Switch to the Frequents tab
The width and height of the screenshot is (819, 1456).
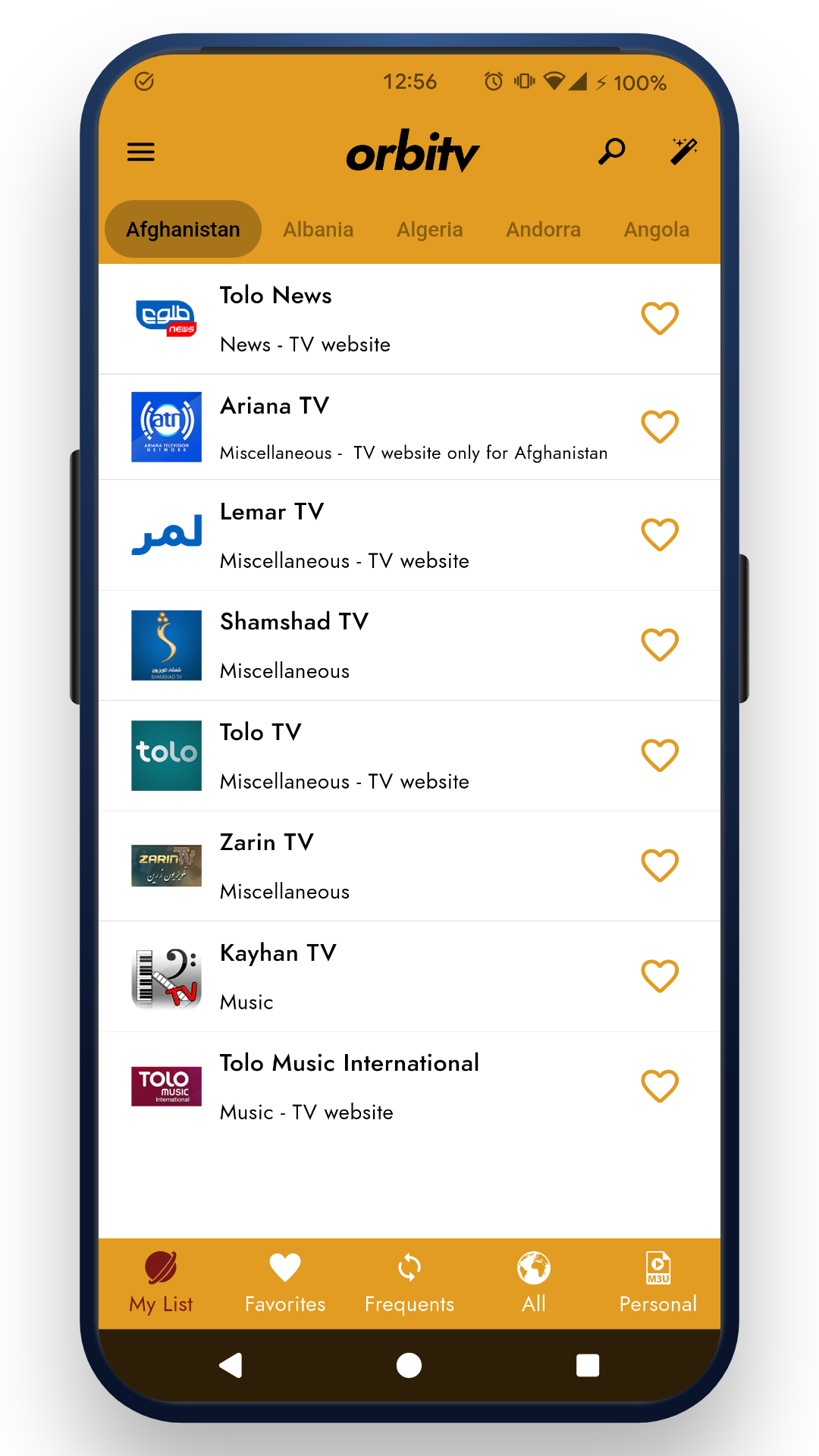(409, 1283)
